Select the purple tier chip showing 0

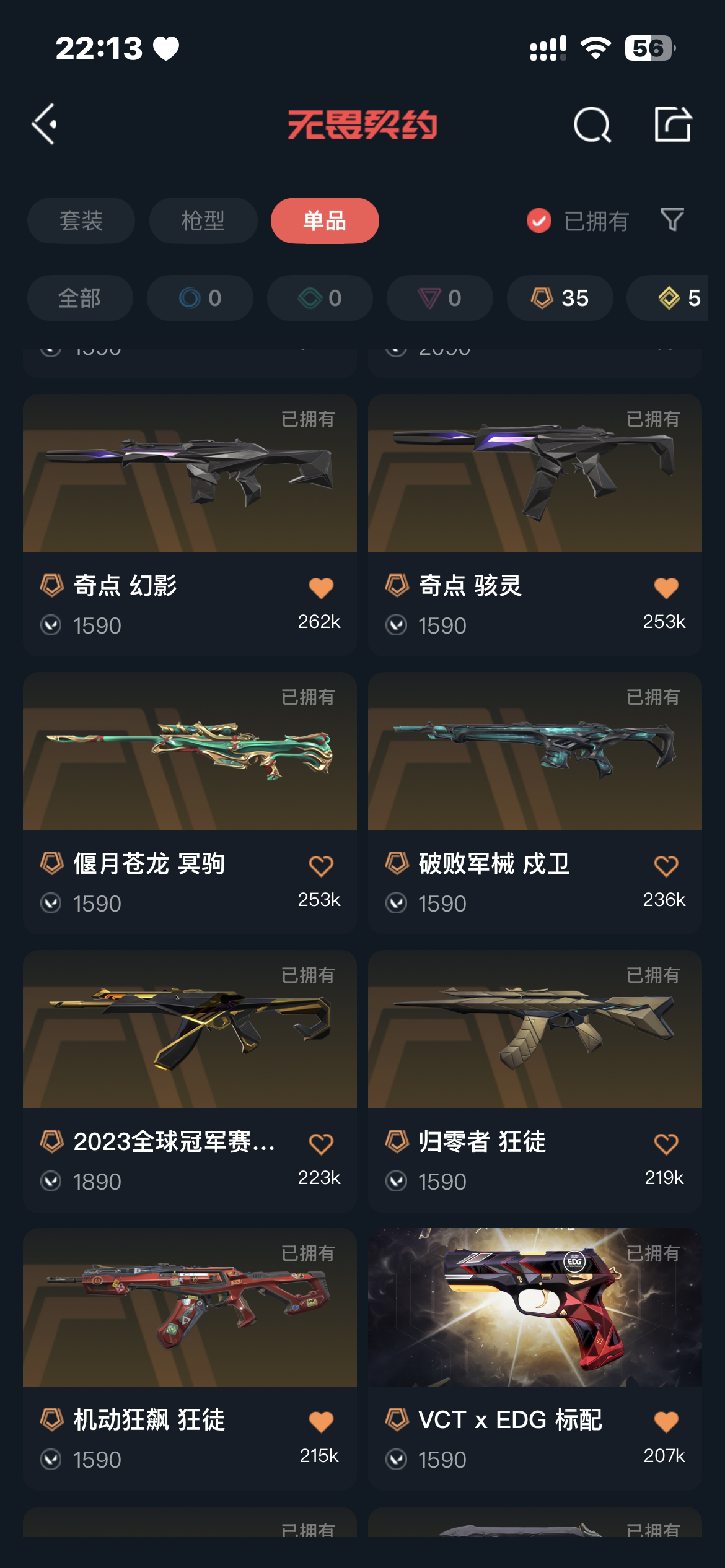(439, 298)
